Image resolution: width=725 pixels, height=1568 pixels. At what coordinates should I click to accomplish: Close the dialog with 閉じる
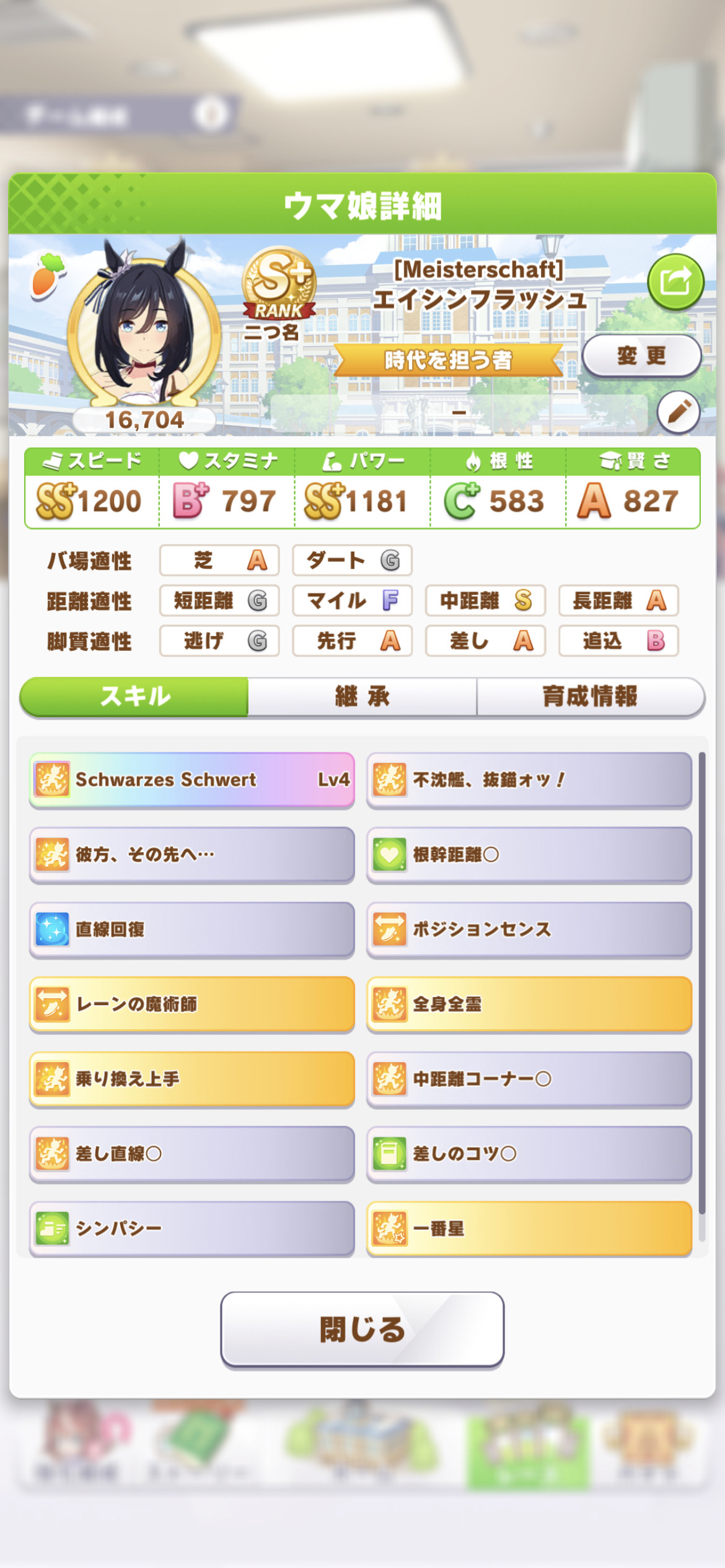[x=362, y=1329]
